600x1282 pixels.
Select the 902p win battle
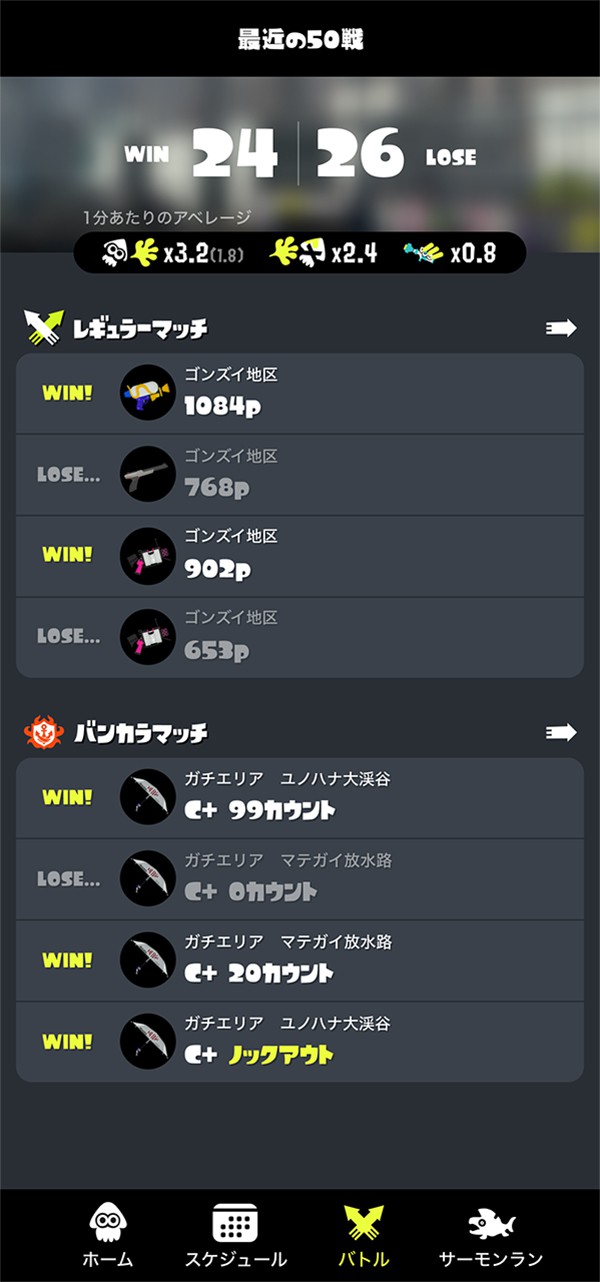pos(300,557)
